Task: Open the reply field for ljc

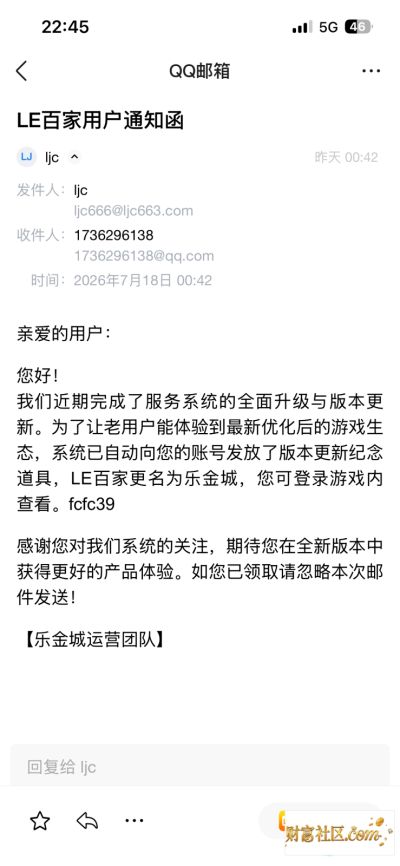Action: pos(200,767)
